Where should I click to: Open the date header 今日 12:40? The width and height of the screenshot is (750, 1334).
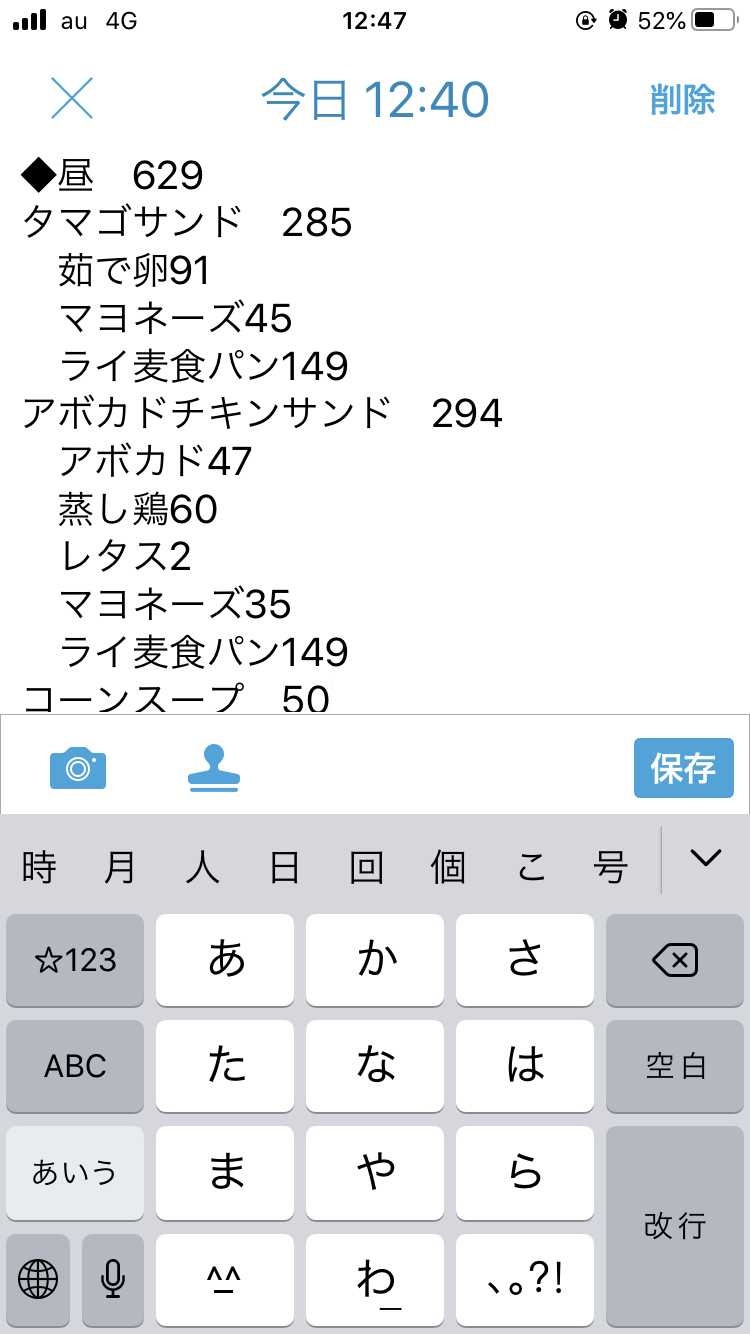tap(375, 99)
